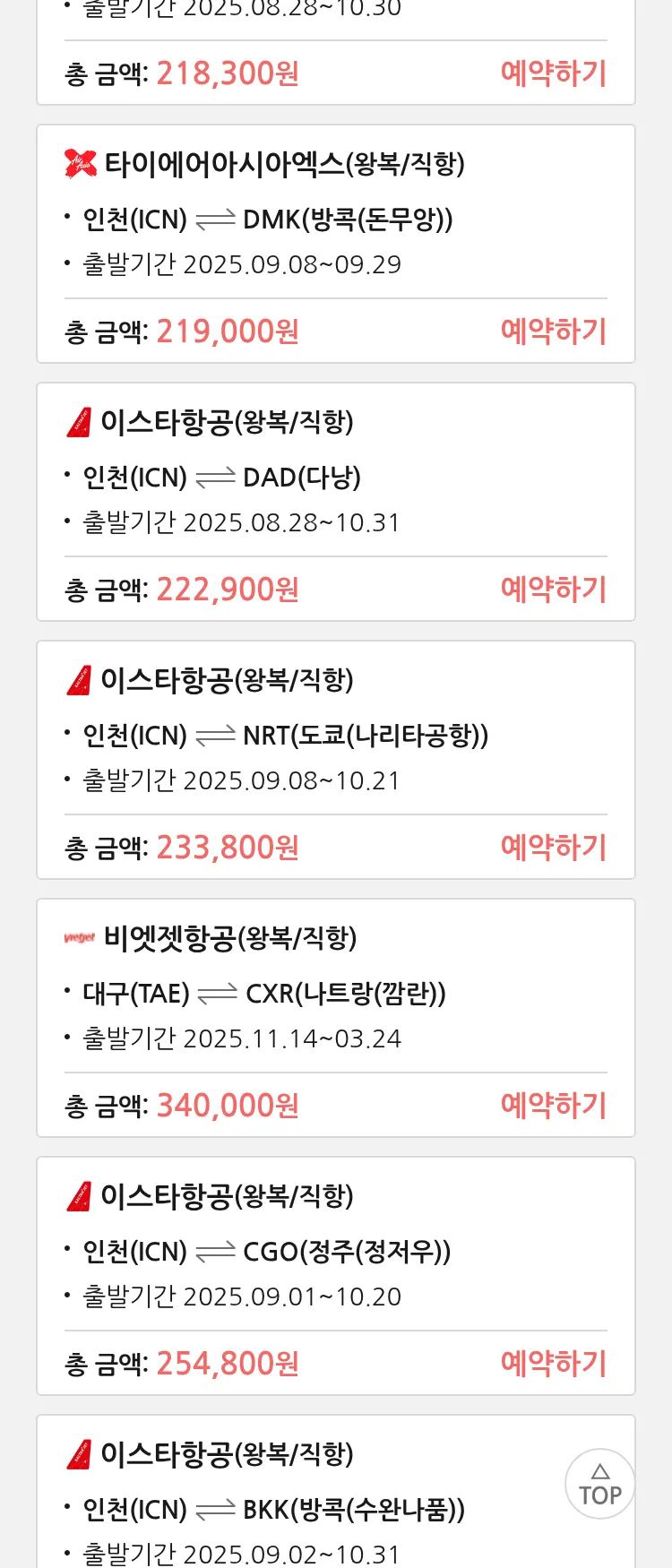Screen dimensions: 672x1568
Task: Reserve the 비엣젯항공 Daegu to Nha Trang flight
Action: (x=553, y=1105)
